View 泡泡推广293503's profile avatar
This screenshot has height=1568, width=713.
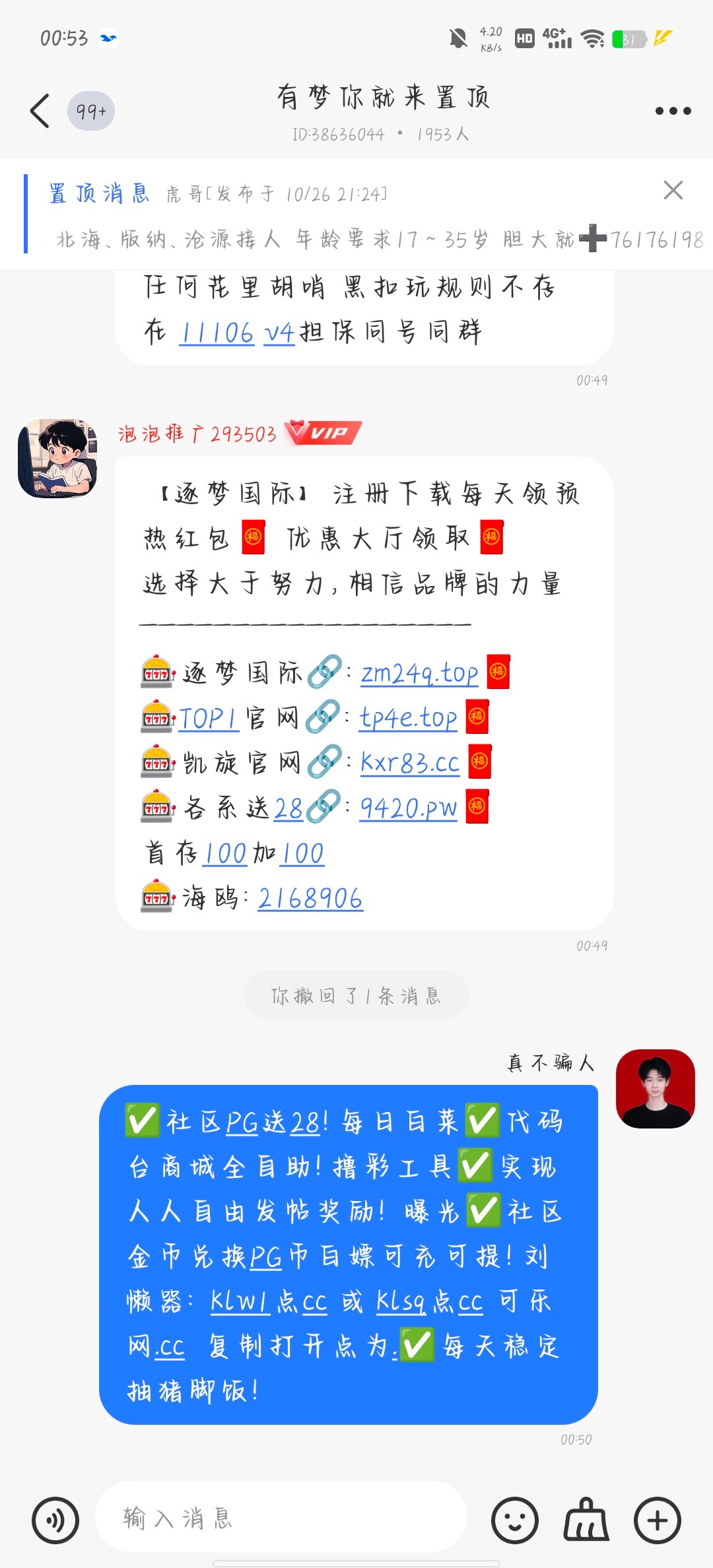click(x=57, y=458)
